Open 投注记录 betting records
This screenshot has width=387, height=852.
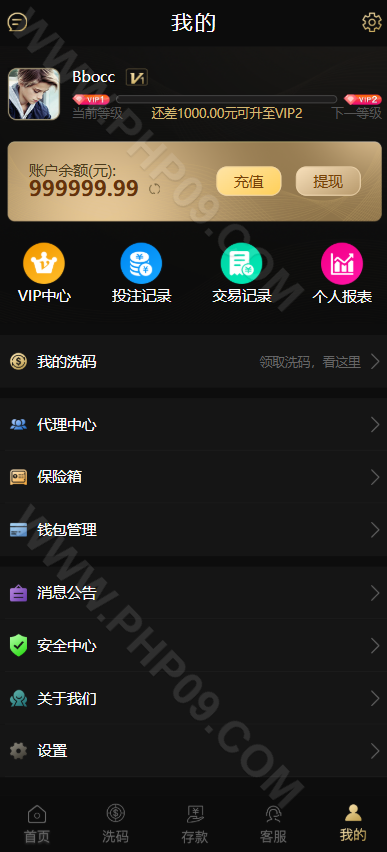pos(141,273)
